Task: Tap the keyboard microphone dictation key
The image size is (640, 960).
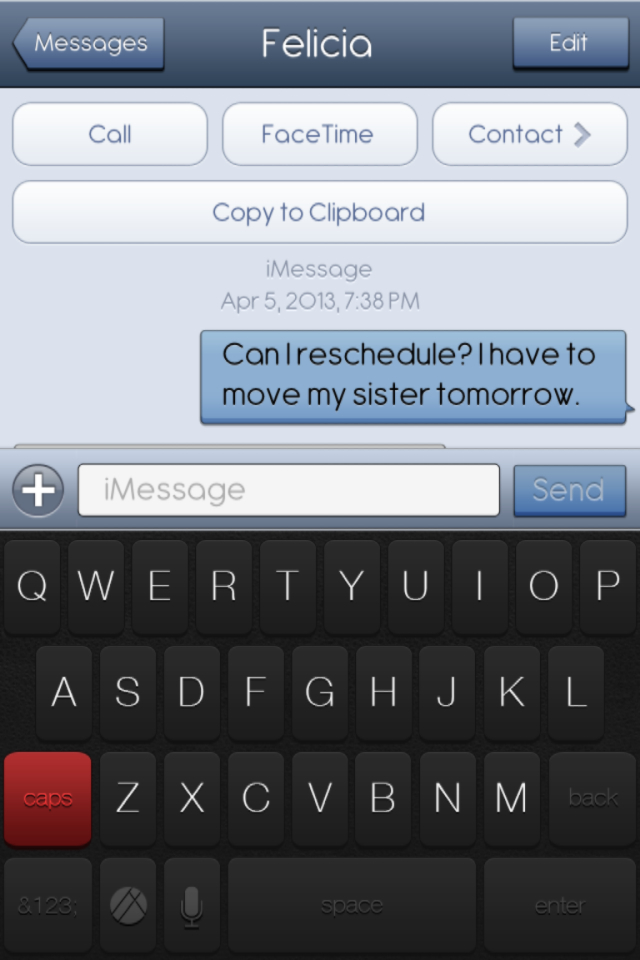Action: point(191,905)
